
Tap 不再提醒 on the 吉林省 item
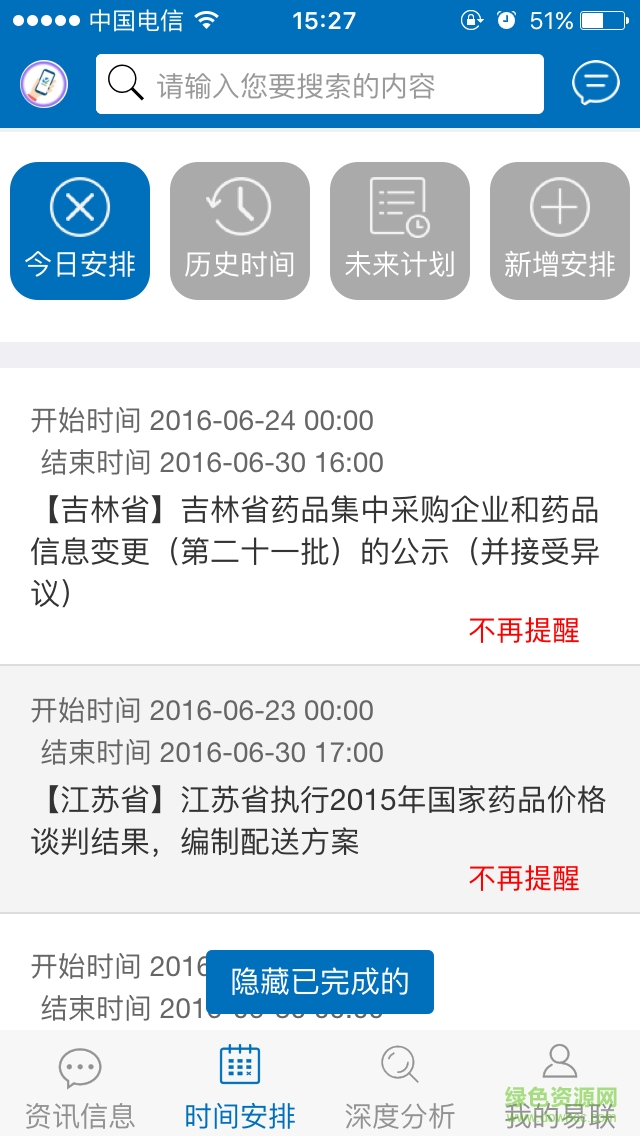pos(524,630)
